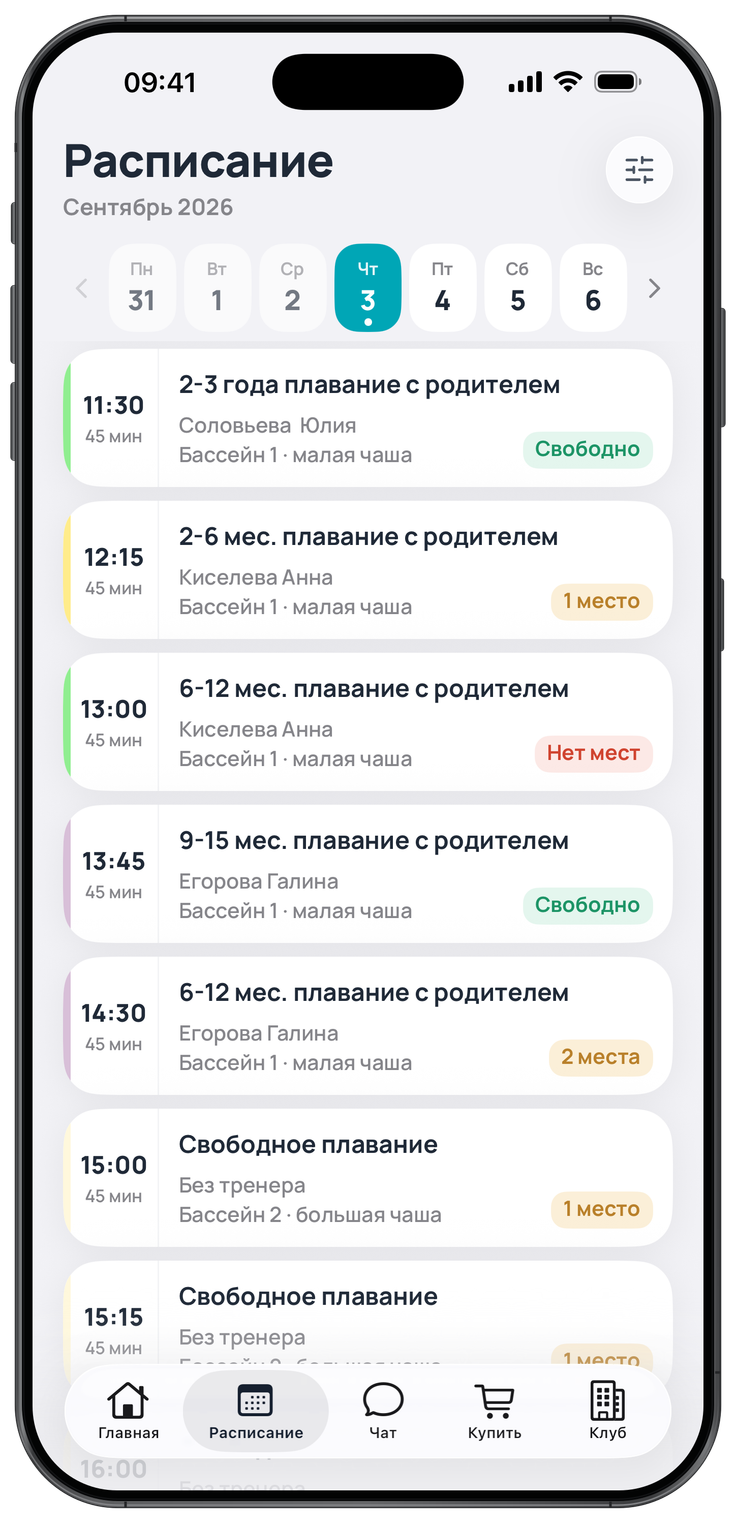Viewport: 736px width, 1523px height.
Task: Select Wednesday 2 in the date strip
Action: click(292, 288)
